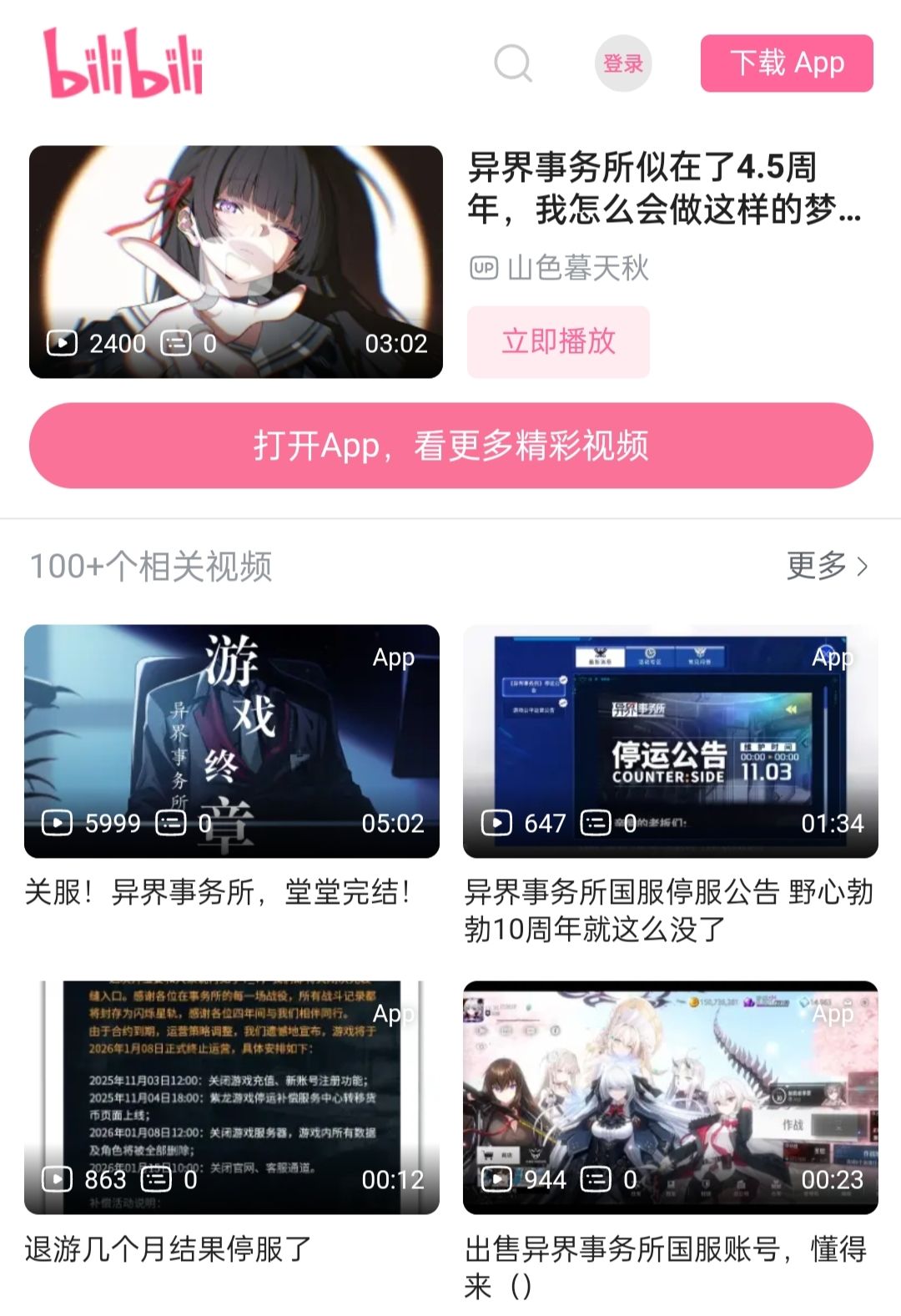The height and width of the screenshot is (1316, 901).
Task: Tap the App badge on the 游戏终章 thumbnail
Action: pyautogui.click(x=393, y=658)
